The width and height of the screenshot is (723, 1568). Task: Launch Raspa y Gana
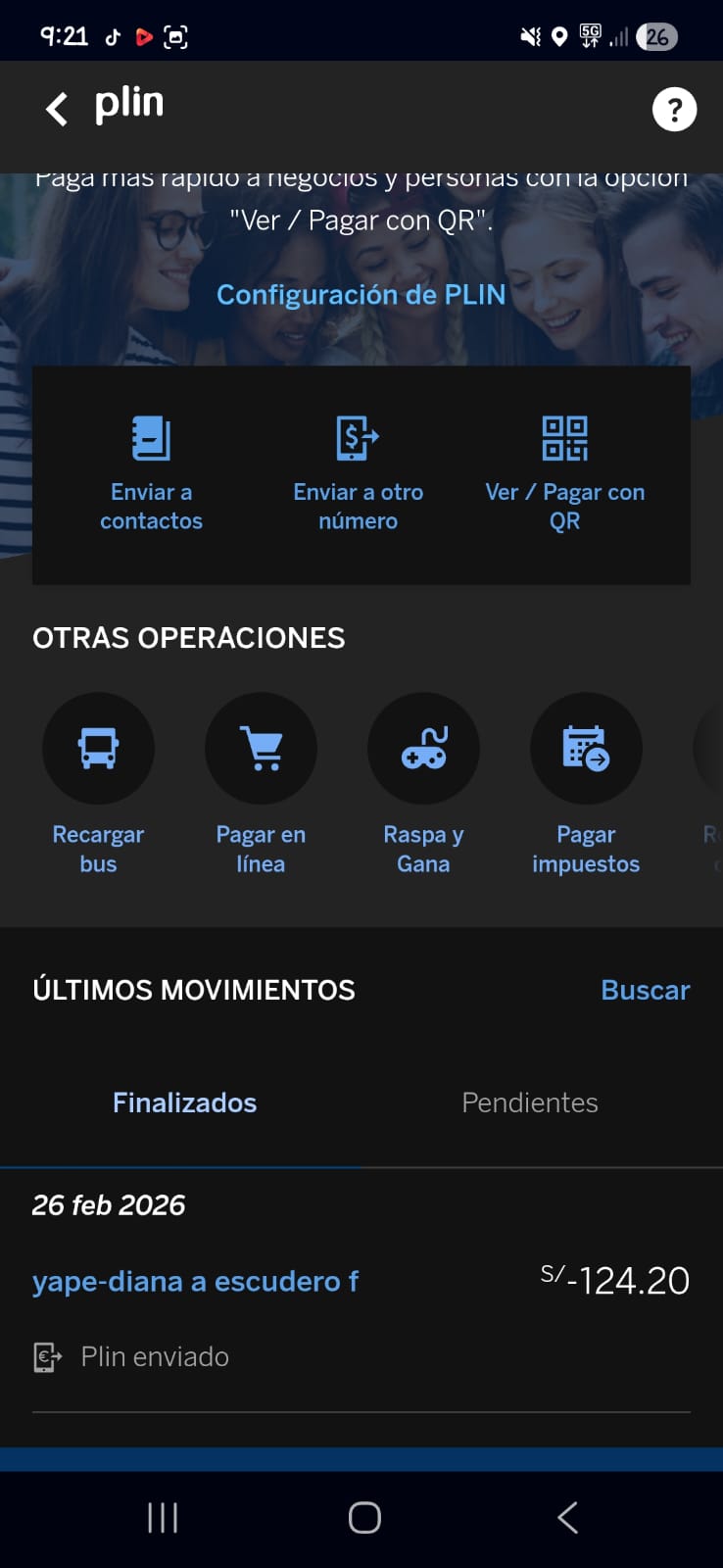423,781
